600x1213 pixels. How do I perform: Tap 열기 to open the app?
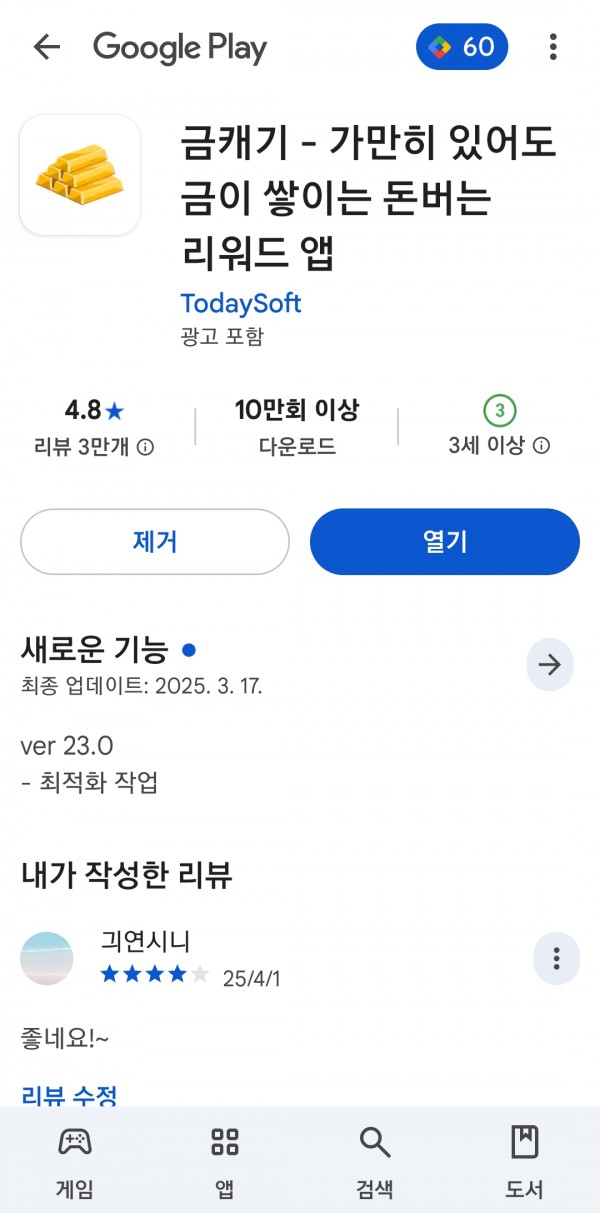point(445,542)
